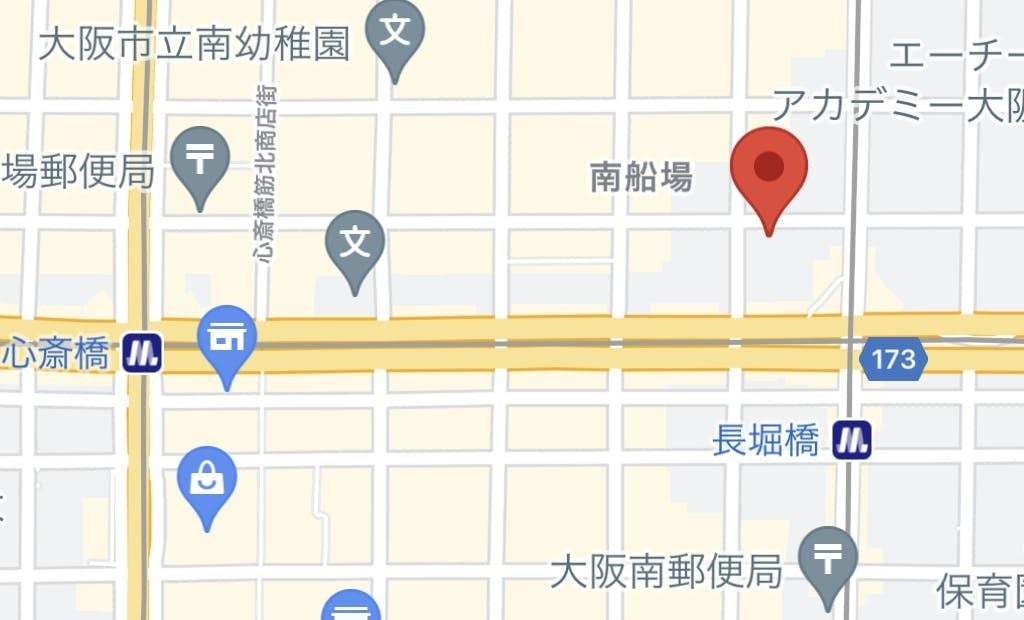Image resolution: width=1024 pixels, height=620 pixels.
Task: Open the 大阪市立南幼稚園 school marker
Action: point(396,32)
